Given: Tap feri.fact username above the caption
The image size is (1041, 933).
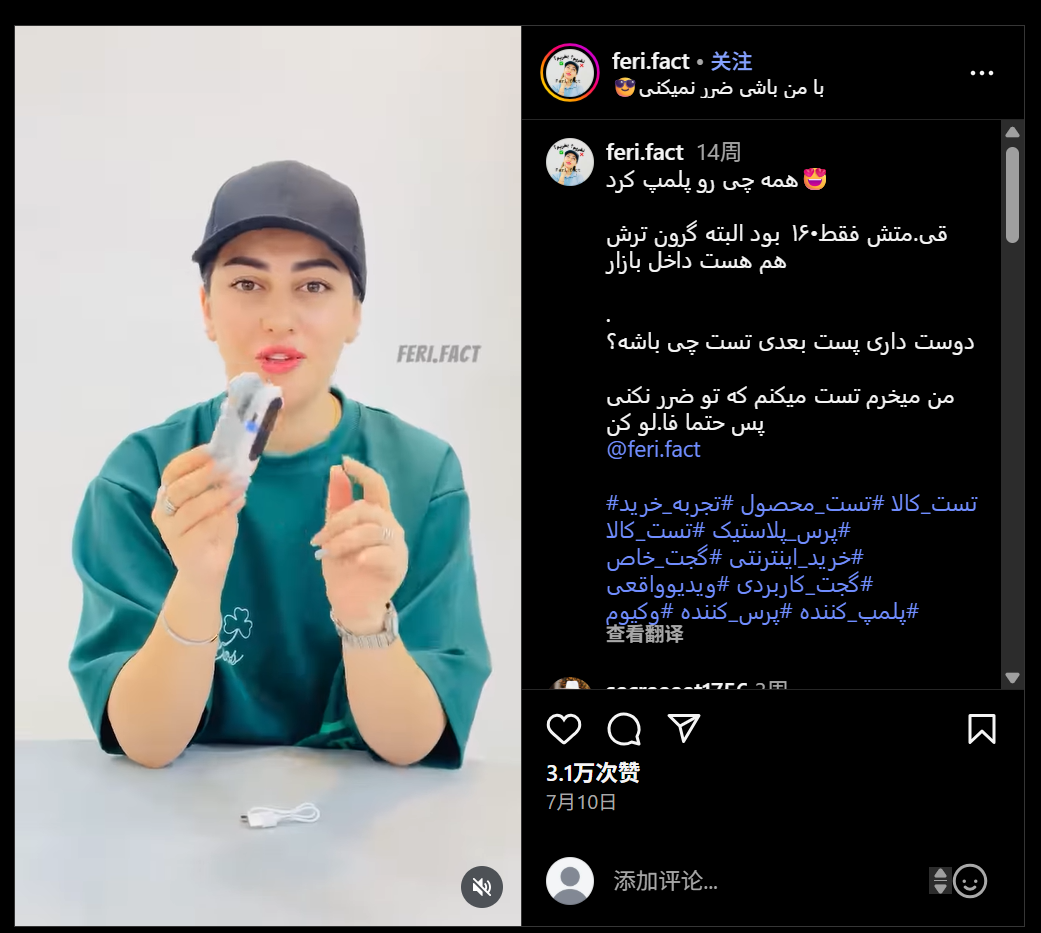Looking at the screenshot, I should 645,153.
